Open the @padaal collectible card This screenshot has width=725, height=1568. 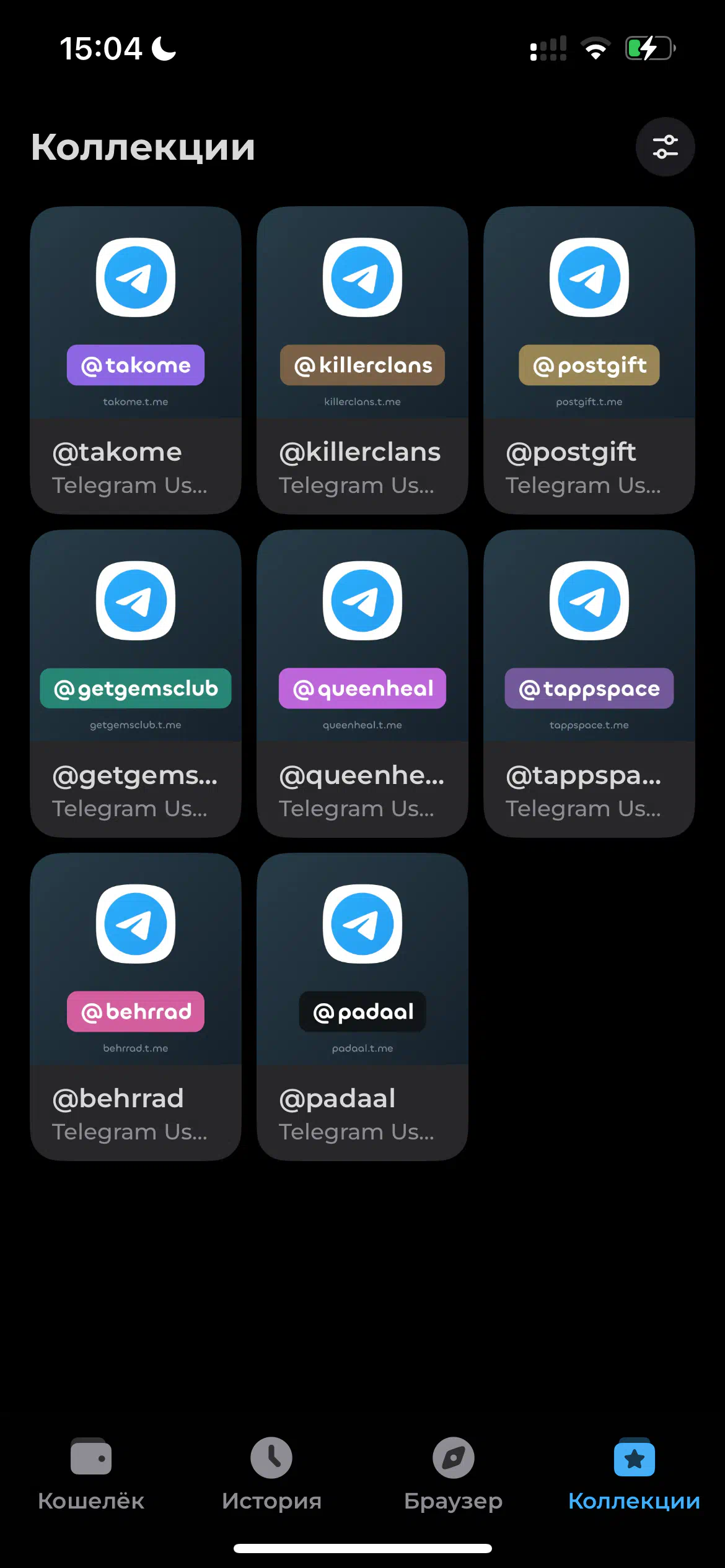[x=362, y=1006]
